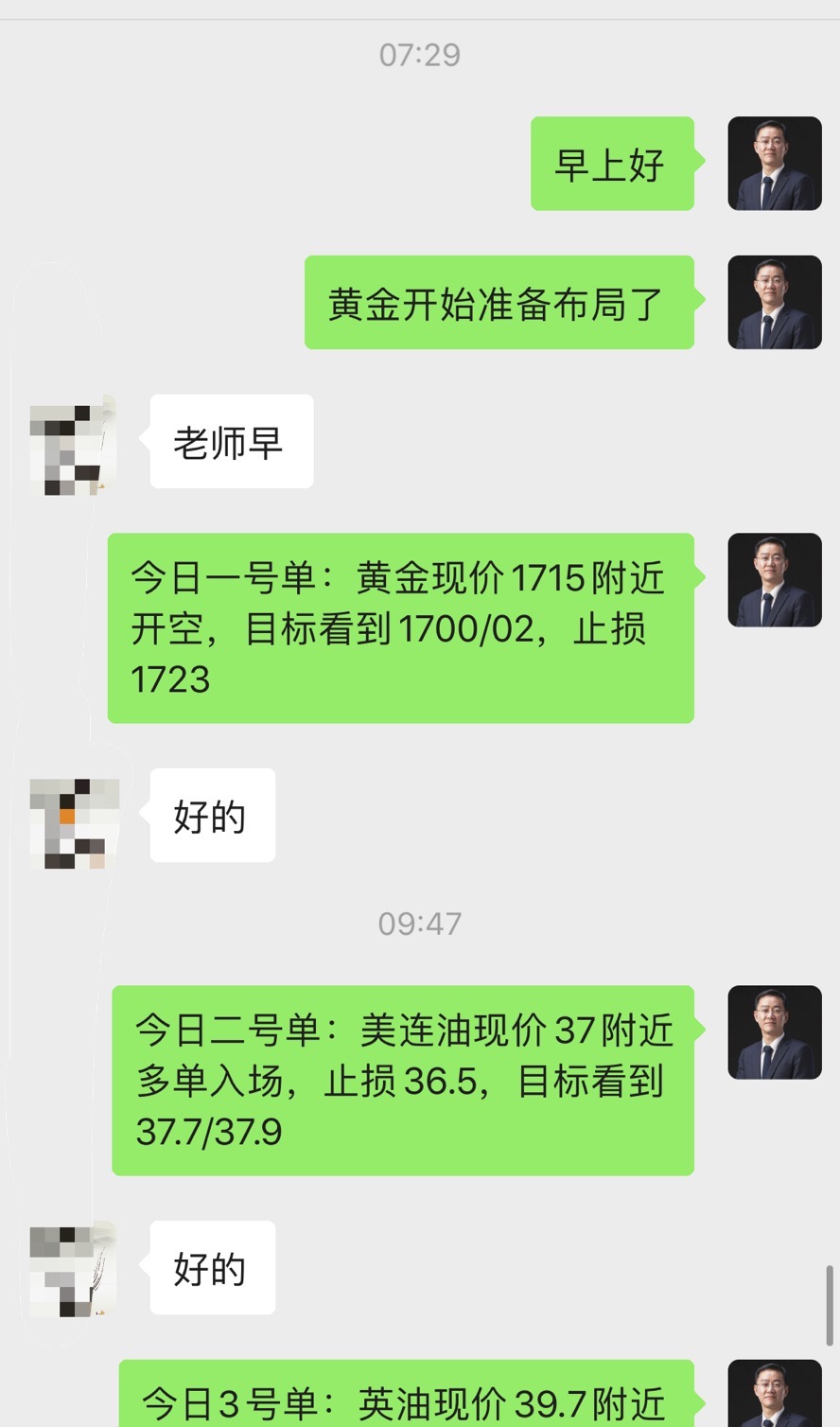Open sender's avatar beside 早上好 message
The height and width of the screenshot is (1427, 840).
(774, 164)
